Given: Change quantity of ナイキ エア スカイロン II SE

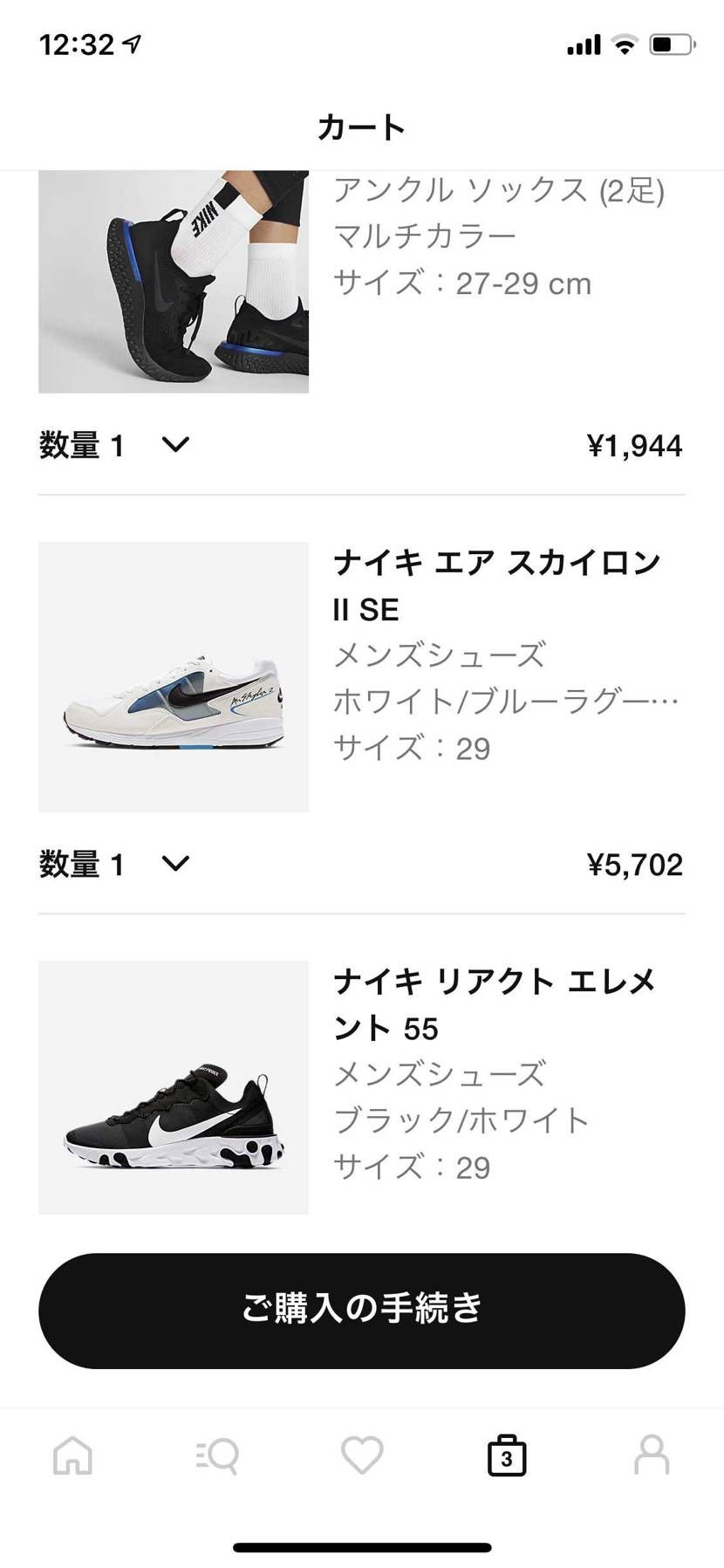Looking at the screenshot, I should [174, 864].
